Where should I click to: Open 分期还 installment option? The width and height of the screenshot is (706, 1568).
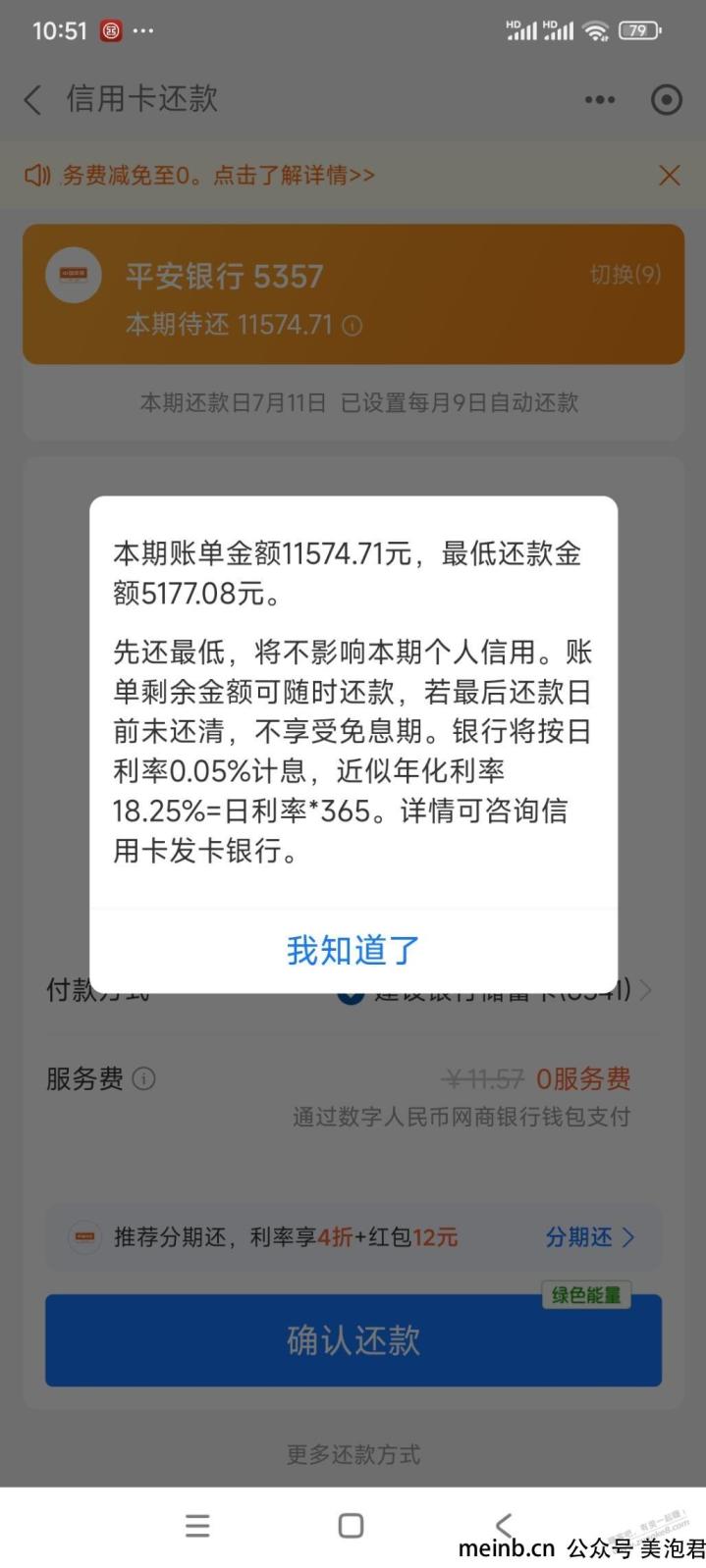tap(589, 1237)
